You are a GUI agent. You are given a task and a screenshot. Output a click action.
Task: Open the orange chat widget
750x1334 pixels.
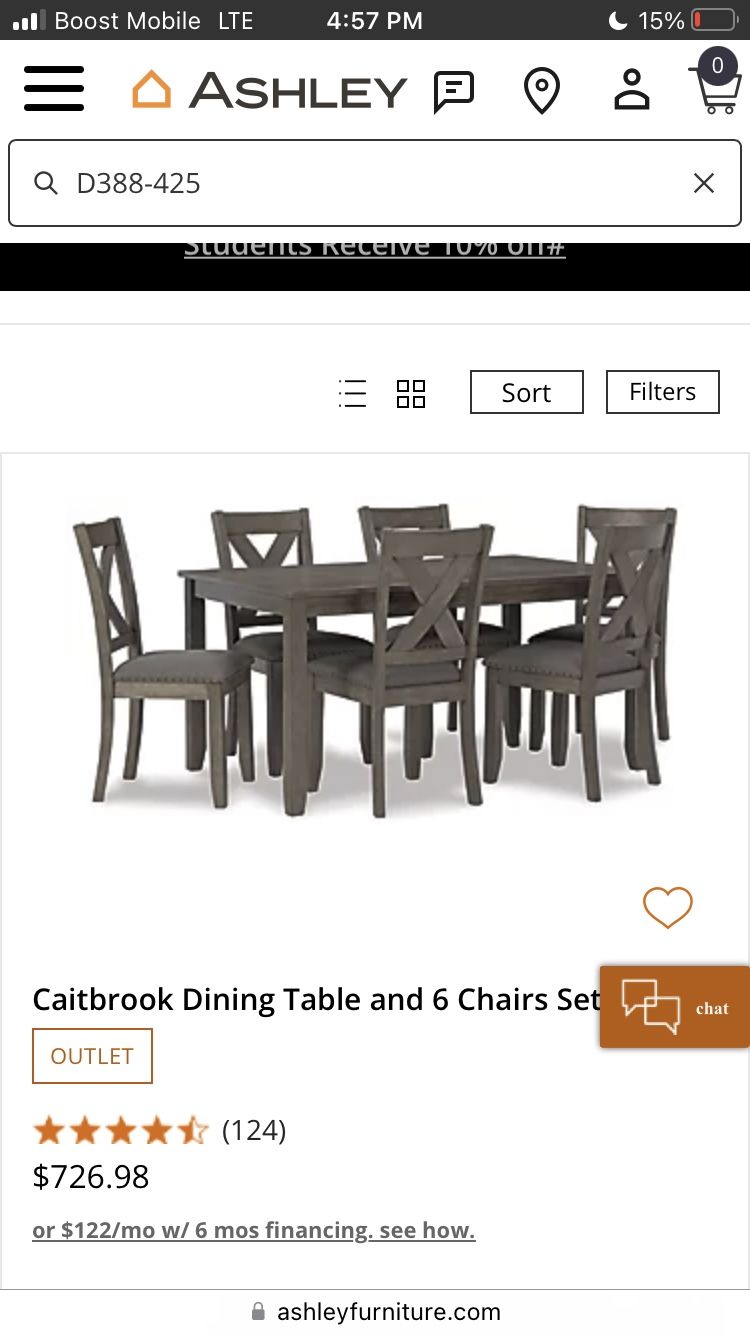coord(675,1006)
